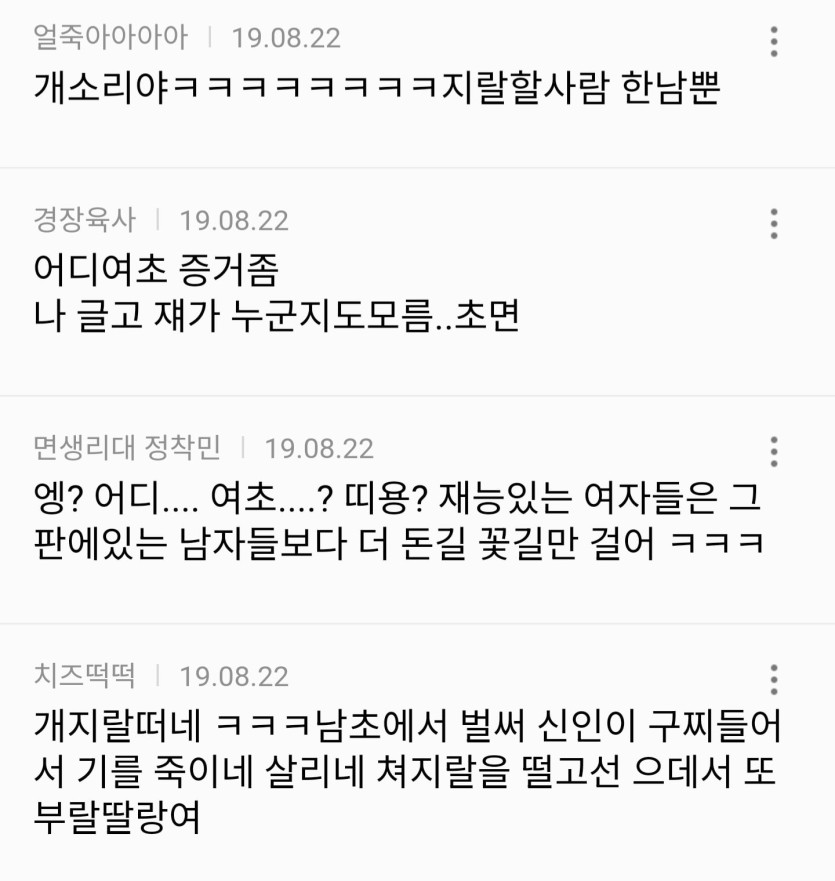Click the username 경장육사
The height and width of the screenshot is (881, 835).
tap(72, 220)
